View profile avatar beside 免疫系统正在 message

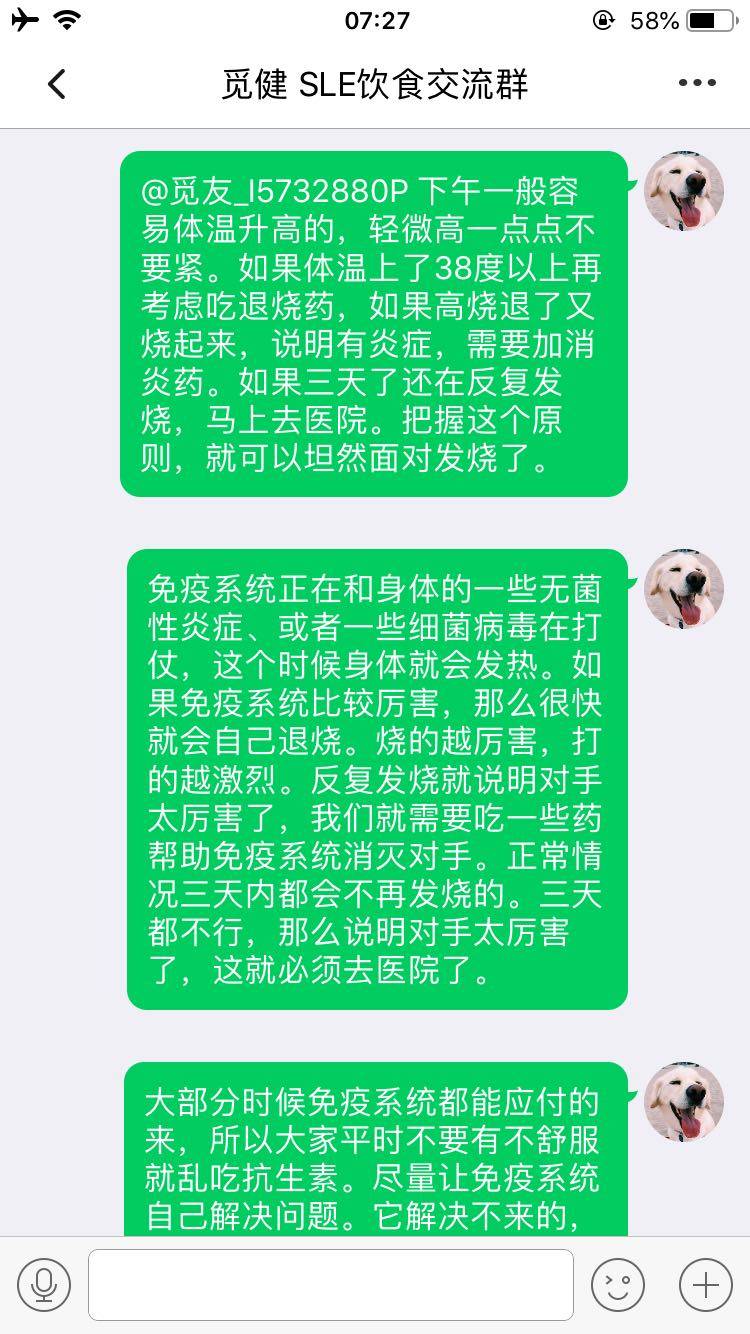coord(684,589)
